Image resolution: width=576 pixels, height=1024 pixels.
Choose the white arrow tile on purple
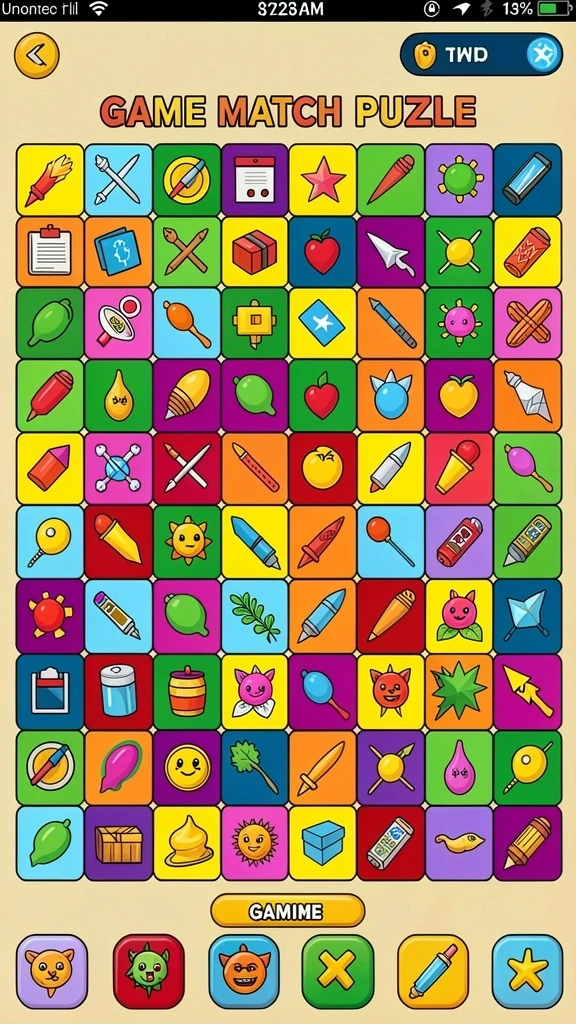pos(391,251)
